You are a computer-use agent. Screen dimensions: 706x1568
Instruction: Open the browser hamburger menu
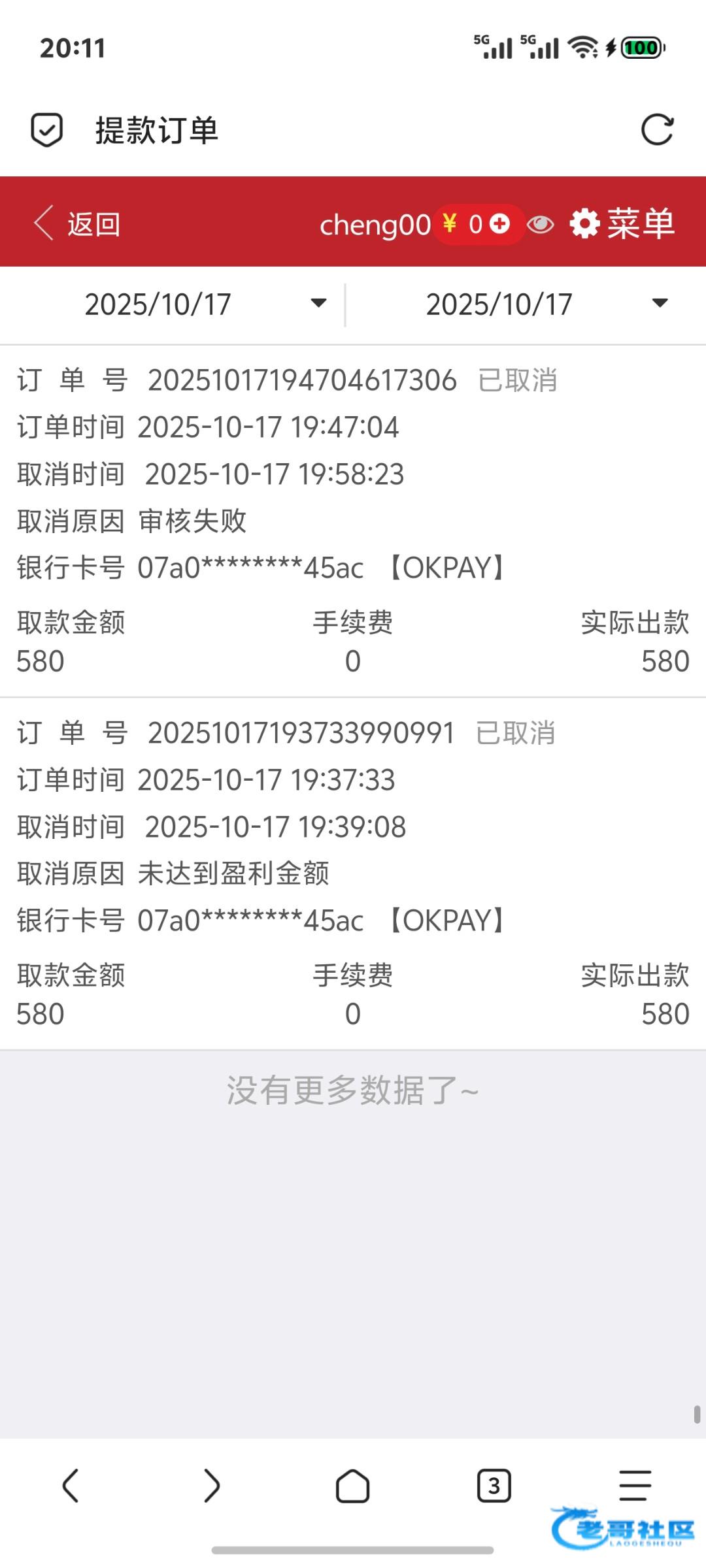pyautogui.click(x=635, y=1486)
